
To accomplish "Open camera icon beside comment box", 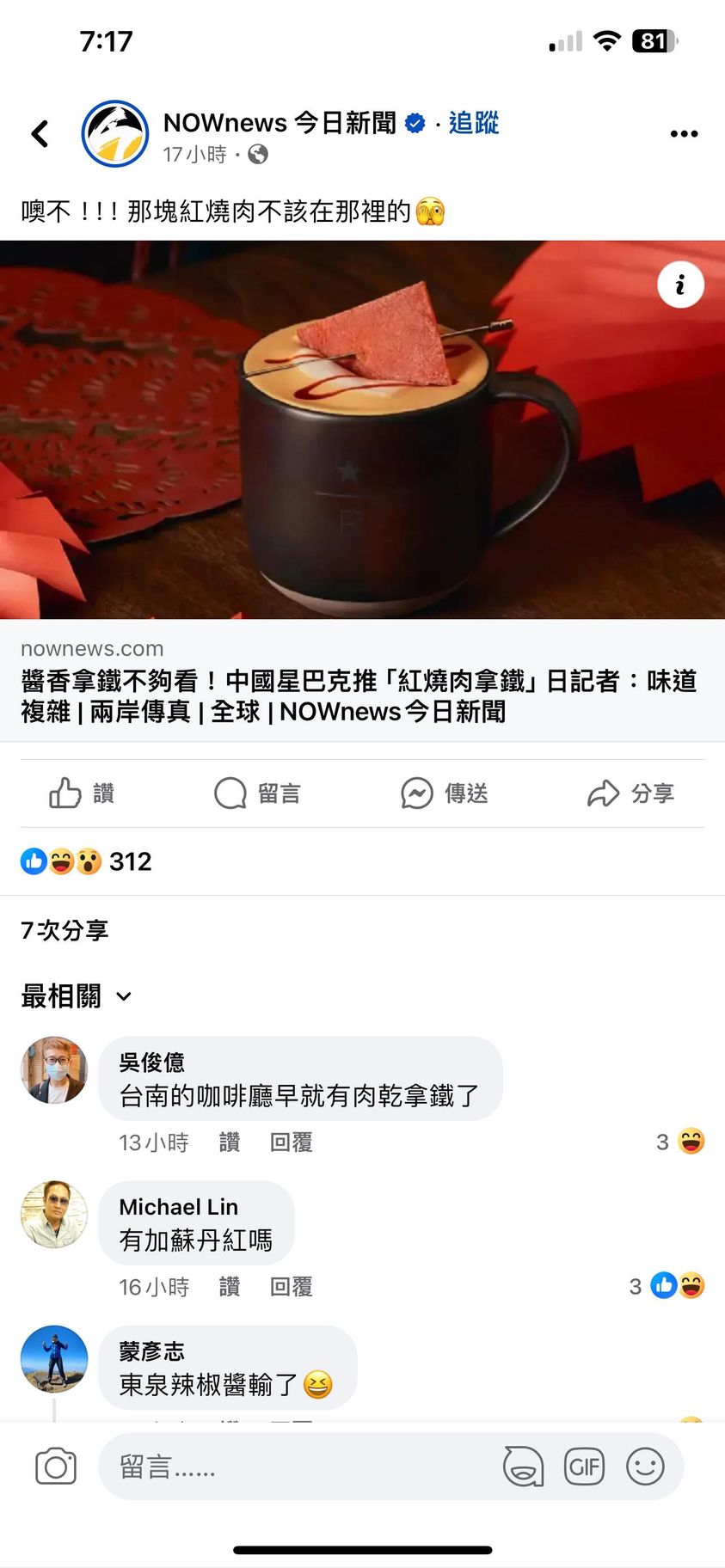I will pos(56,1467).
